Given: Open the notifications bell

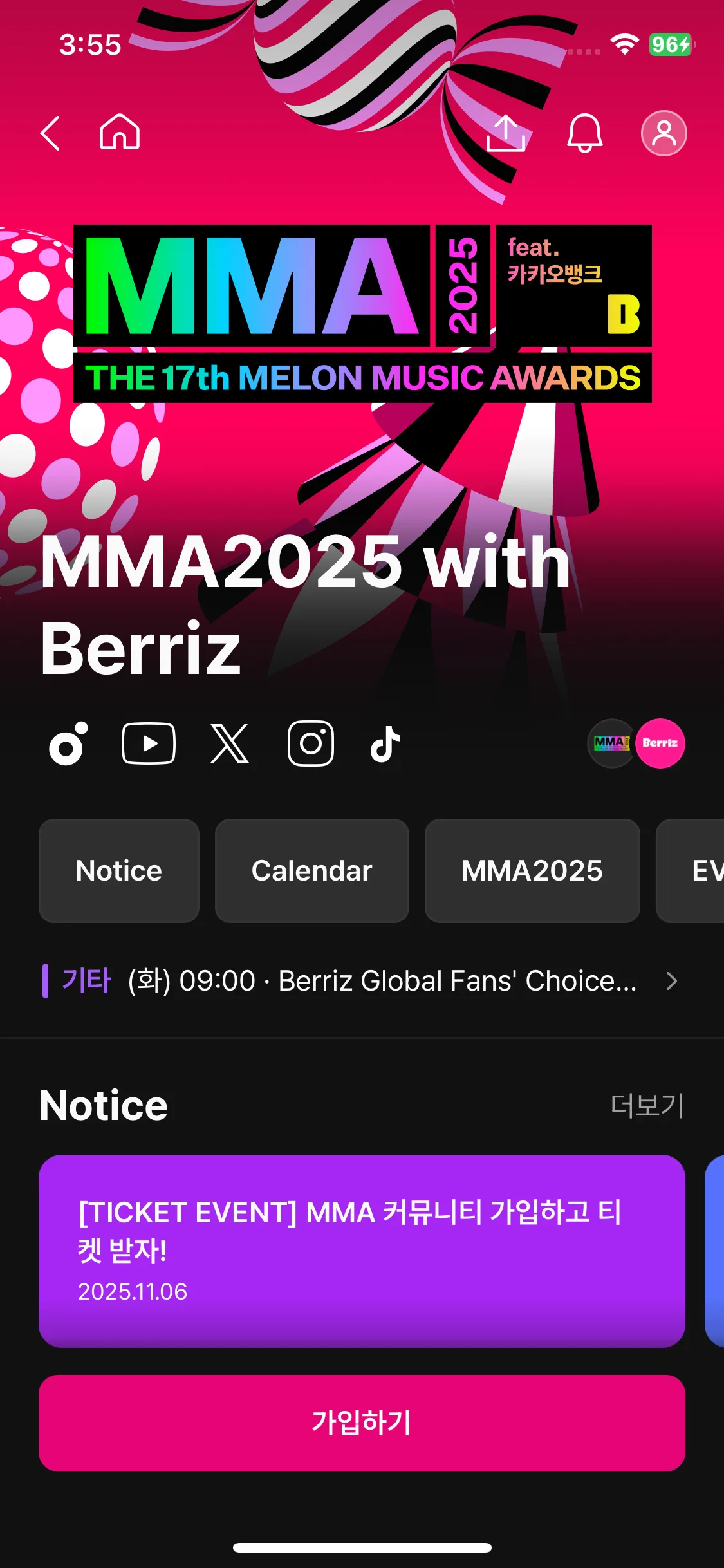Looking at the screenshot, I should [x=584, y=133].
